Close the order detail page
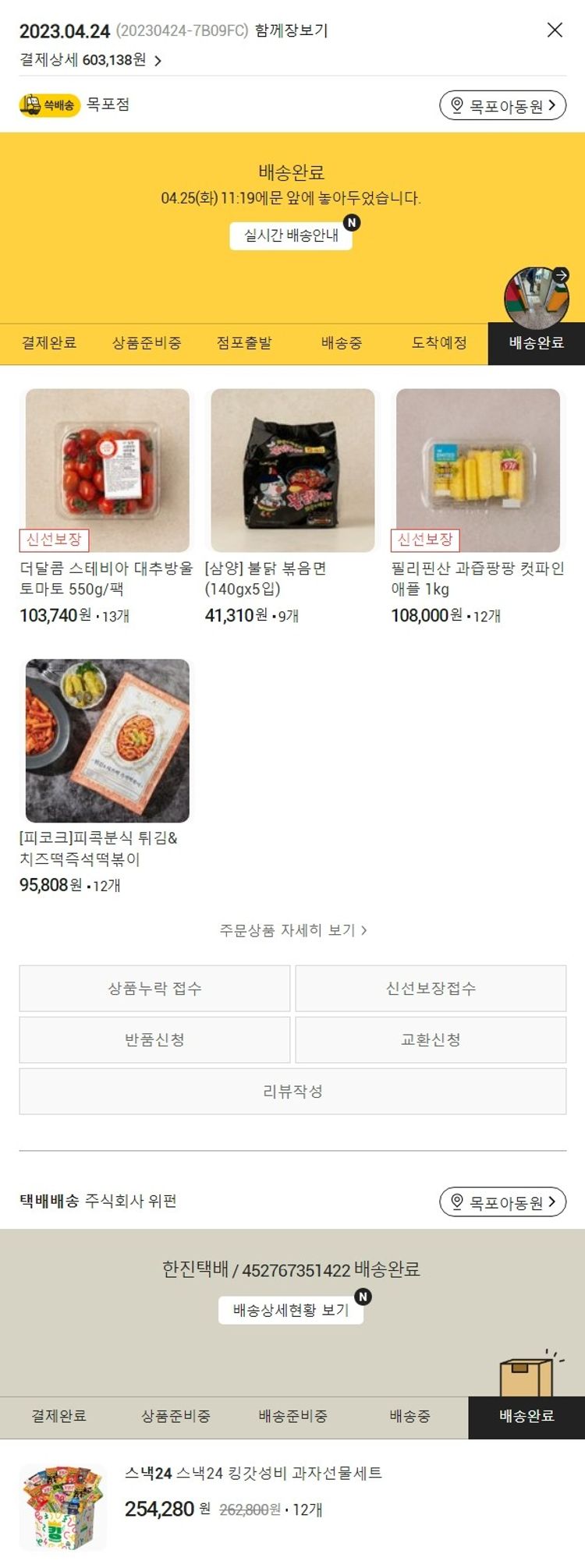 coord(555,30)
